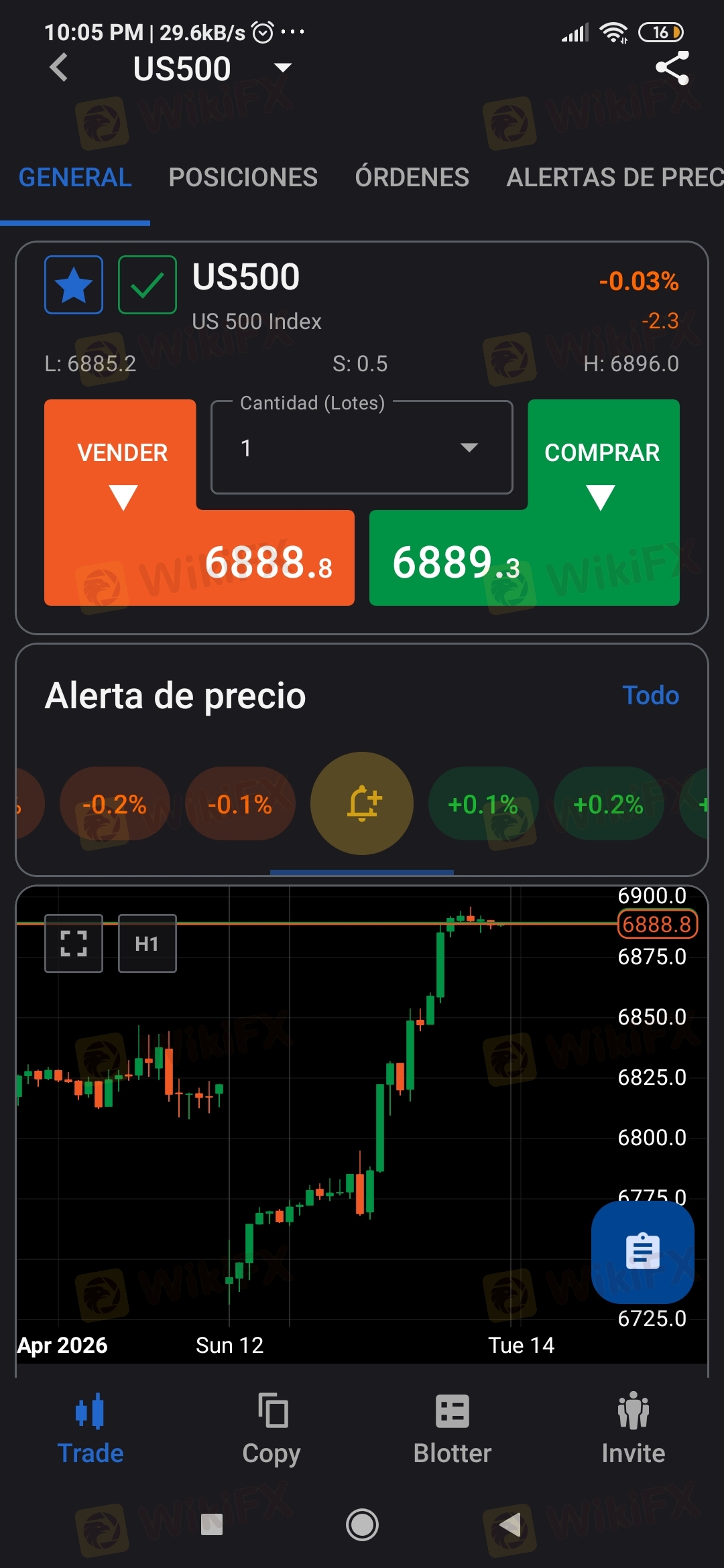Open the blue clipboard floating button
Image resolution: width=724 pixels, height=1568 pixels.
[x=643, y=1252]
